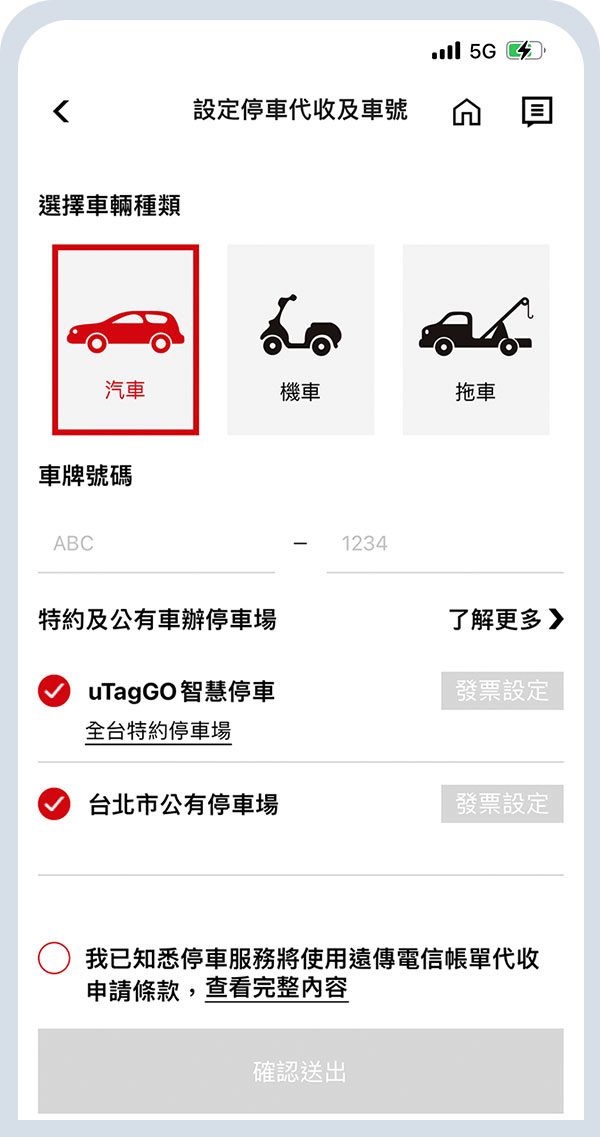Uncheck uTagGO智慧停車
Image resolution: width=600 pixels, height=1137 pixels.
[x=54, y=691]
